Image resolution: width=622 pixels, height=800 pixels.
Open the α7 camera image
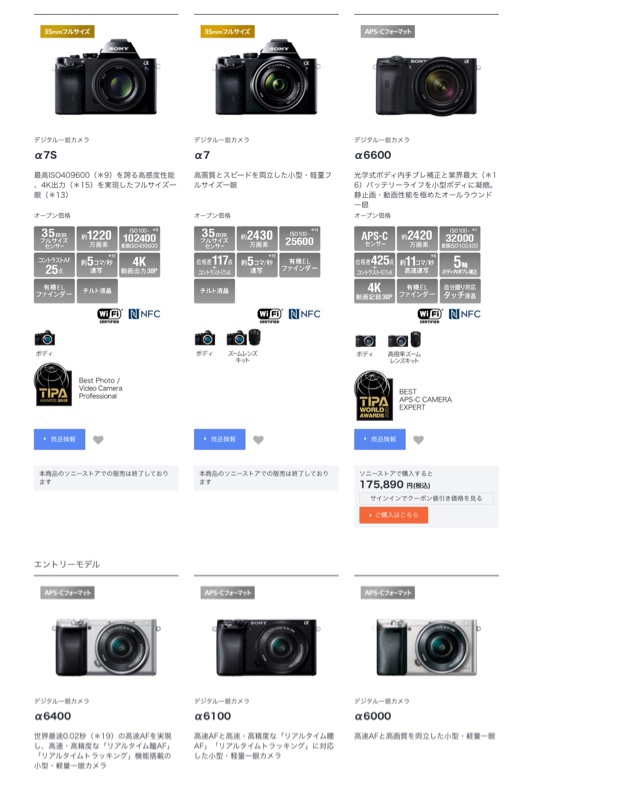click(x=266, y=78)
